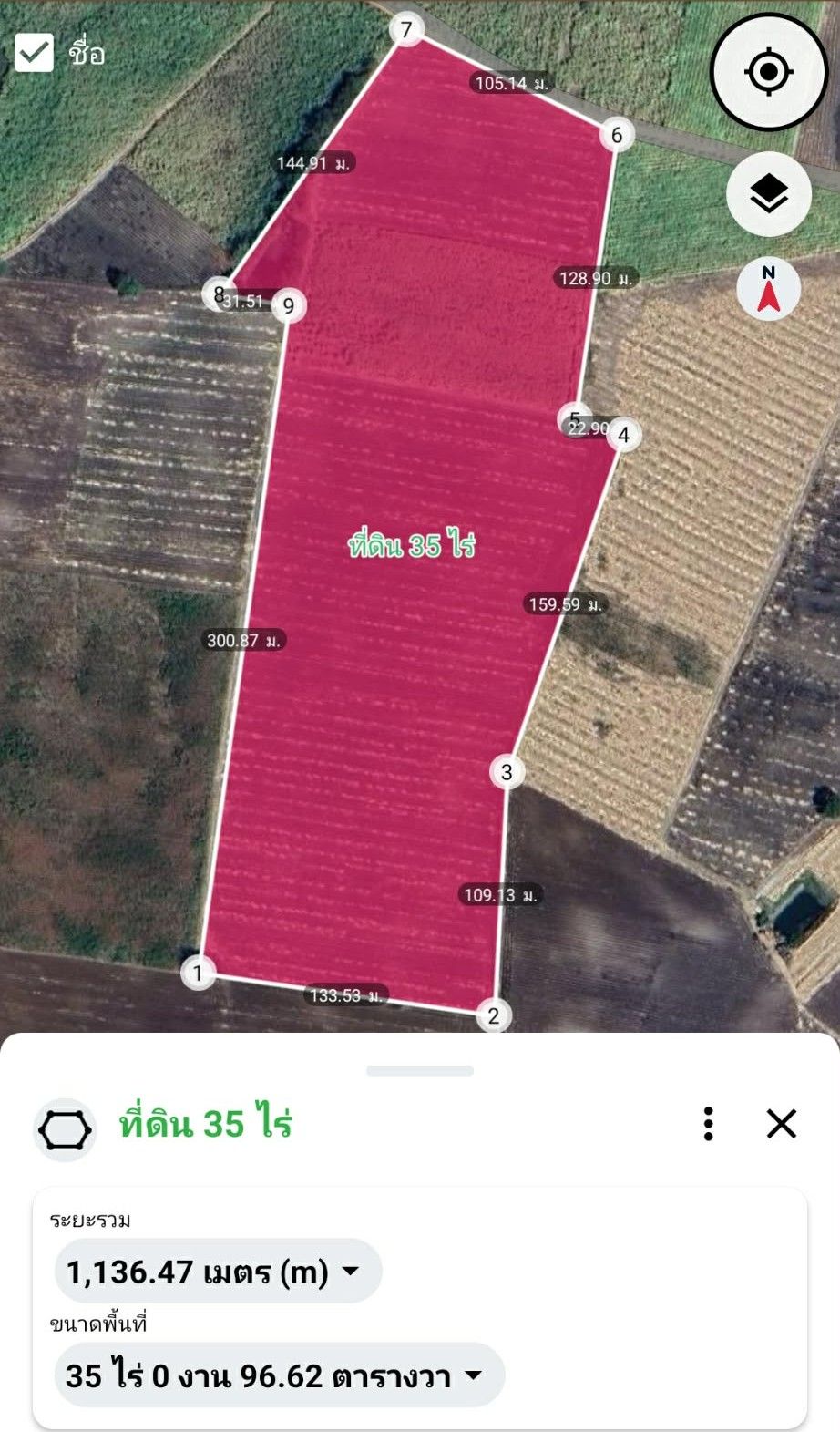Viewport: 840px width, 1432px height.
Task: Select vertex marker 6
Action: [x=617, y=135]
